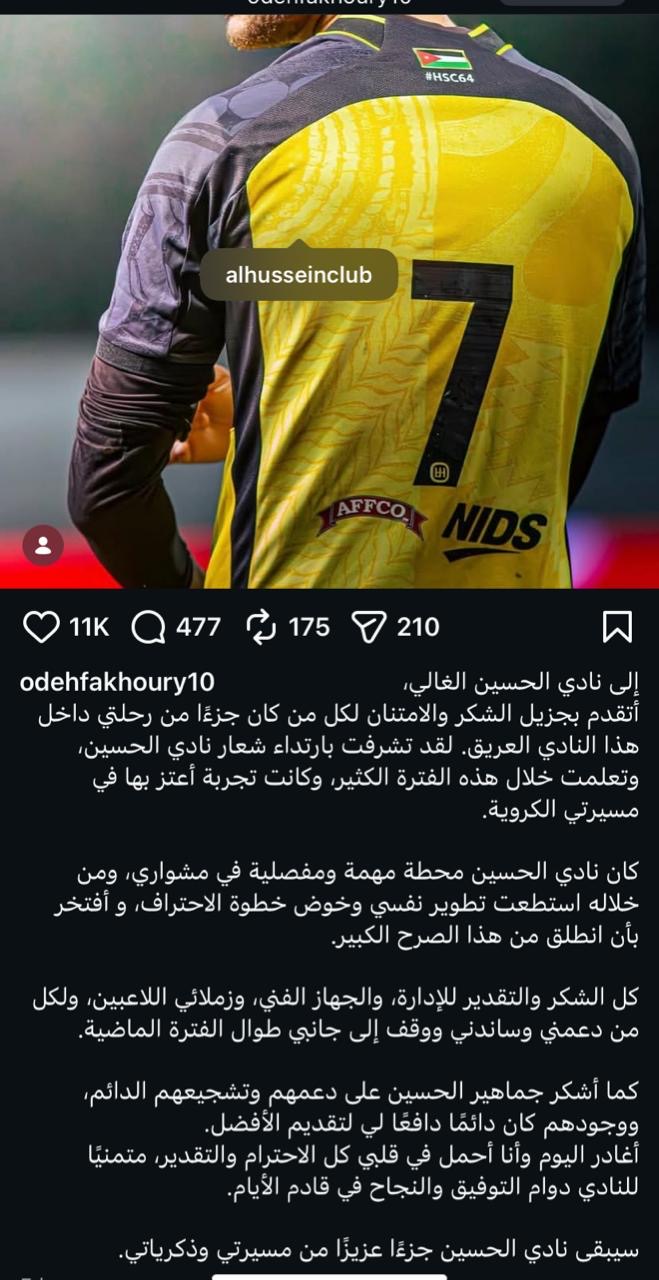659x1280 pixels.
Task: Open the comments on this post
Action: pyautogui.click(x=149, y=627)
